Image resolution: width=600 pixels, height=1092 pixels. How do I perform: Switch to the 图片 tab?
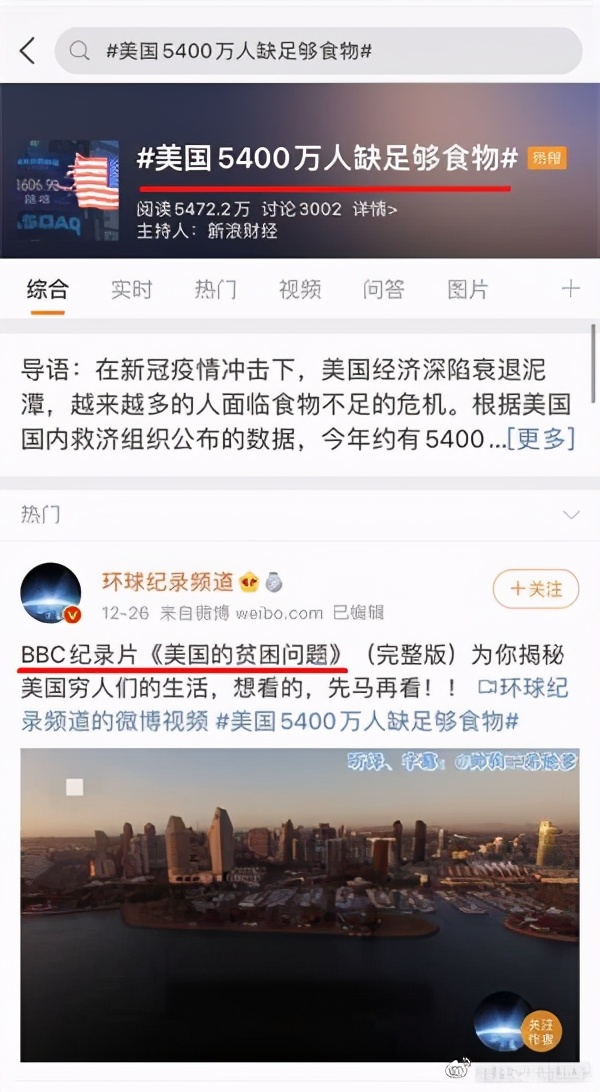(468, 290)
